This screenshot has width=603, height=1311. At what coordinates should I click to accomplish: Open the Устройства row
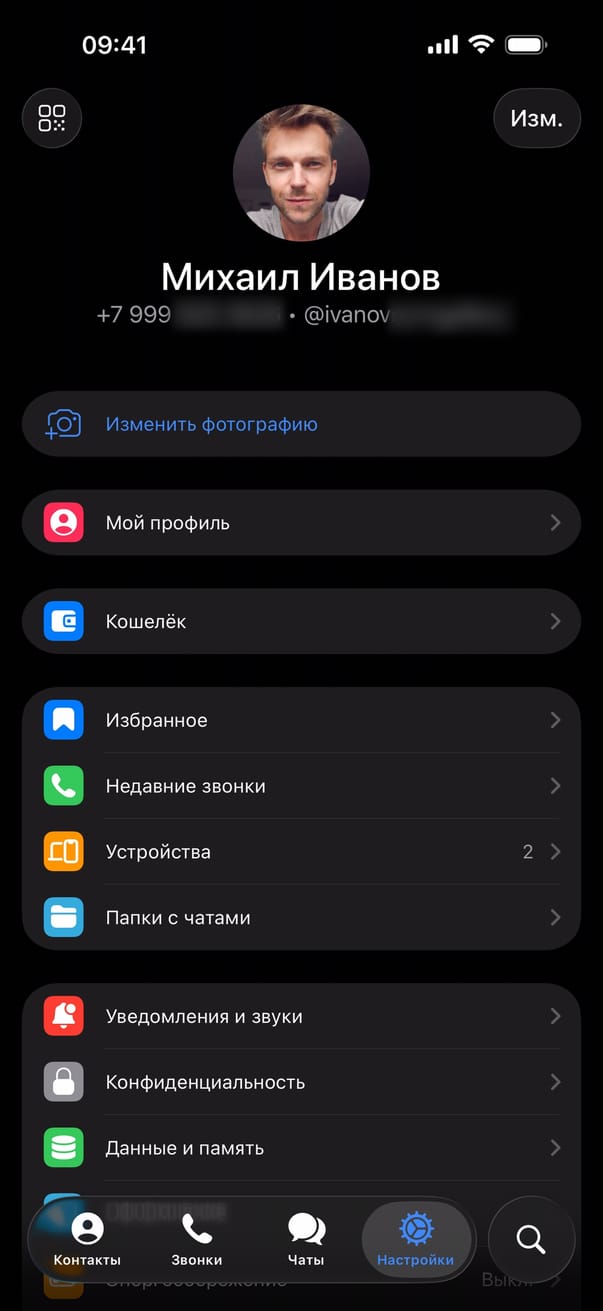pyautogui.click(x=301, y=852)
